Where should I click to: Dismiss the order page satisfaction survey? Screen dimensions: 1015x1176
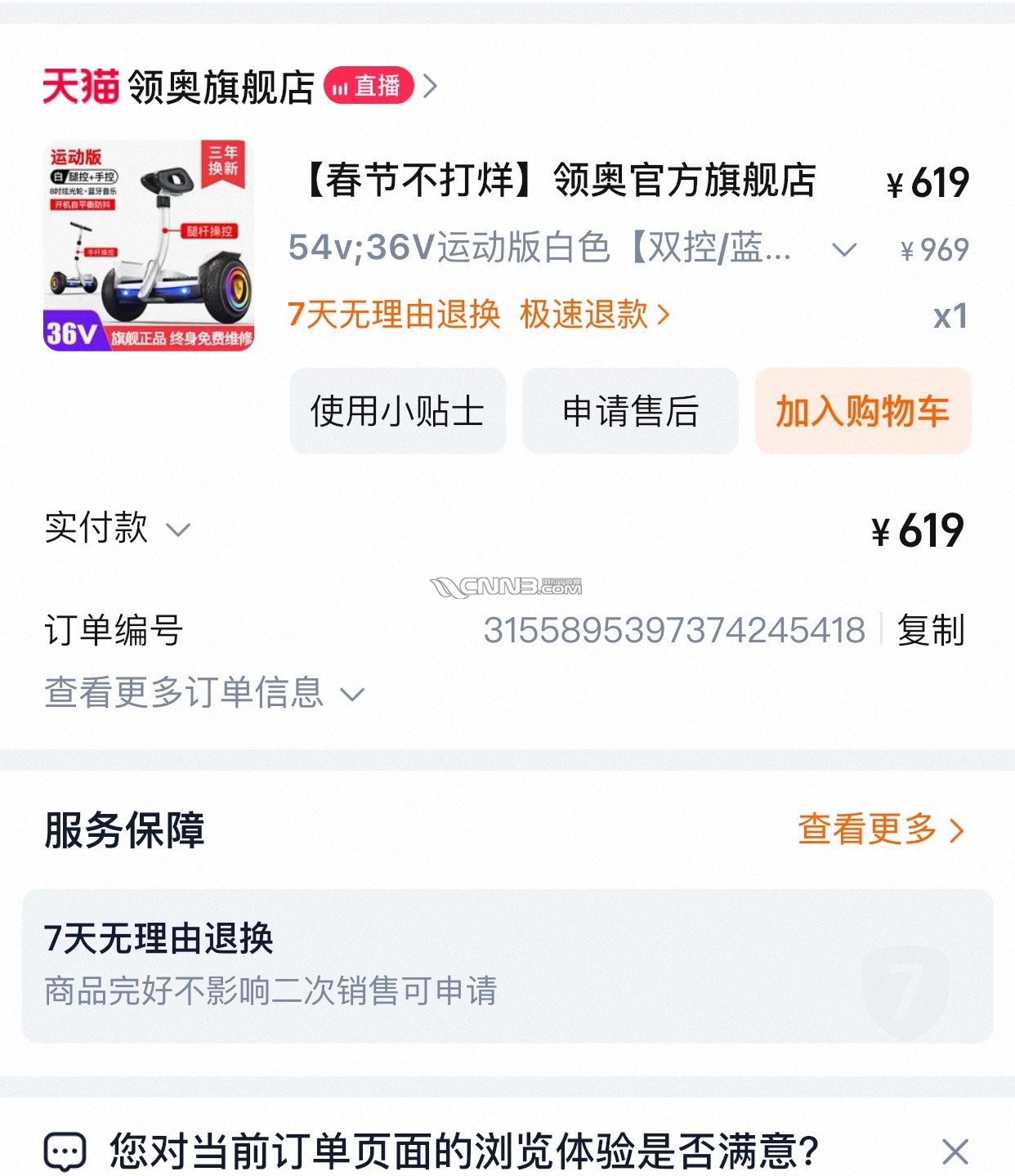[955, 1151]
